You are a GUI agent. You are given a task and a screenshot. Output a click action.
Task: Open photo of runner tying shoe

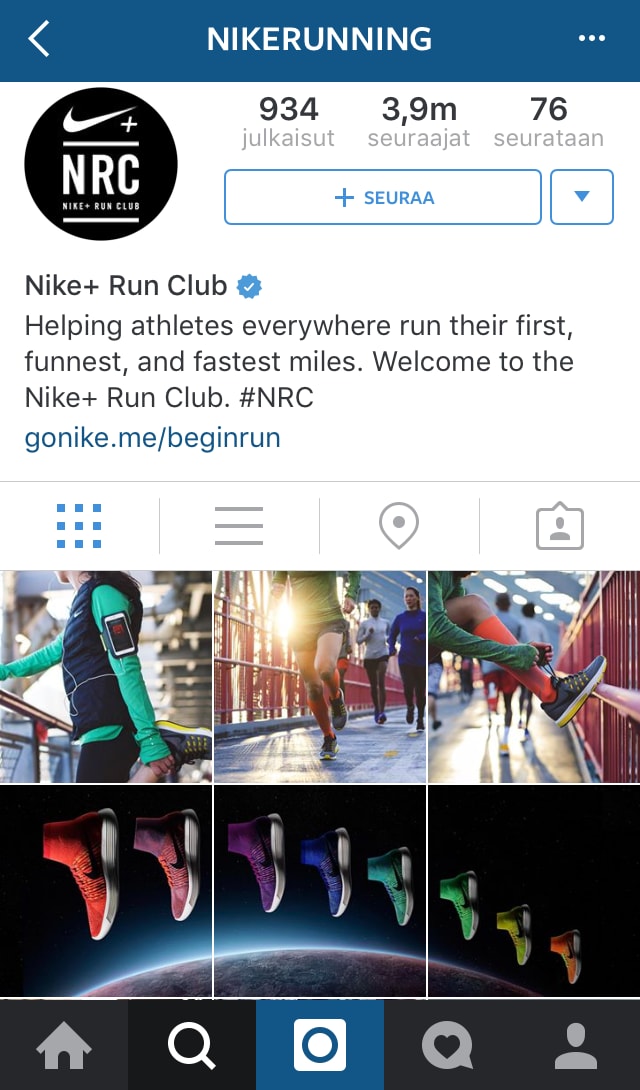[x=534, y=676]
